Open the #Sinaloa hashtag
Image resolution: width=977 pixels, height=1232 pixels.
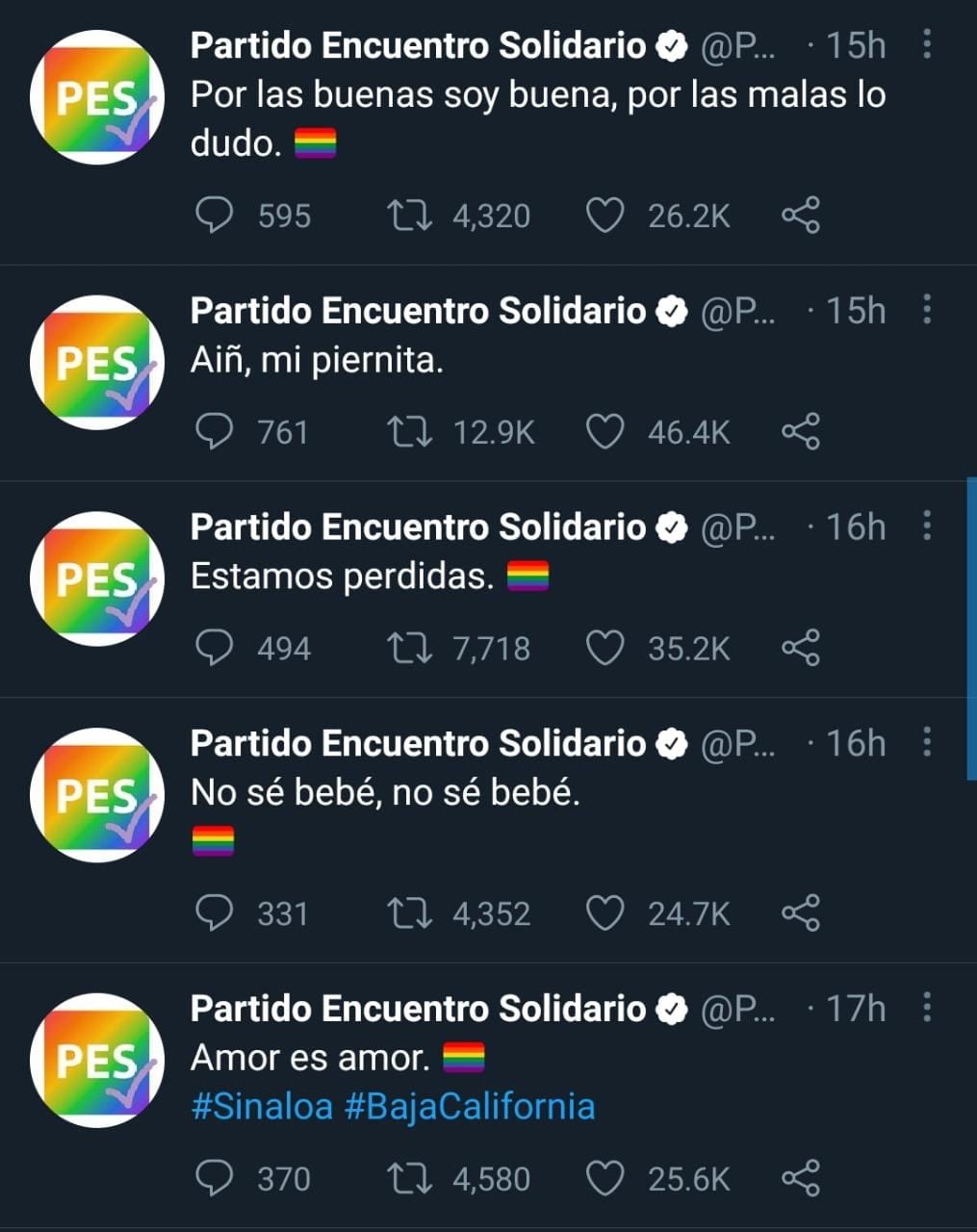262,1106
